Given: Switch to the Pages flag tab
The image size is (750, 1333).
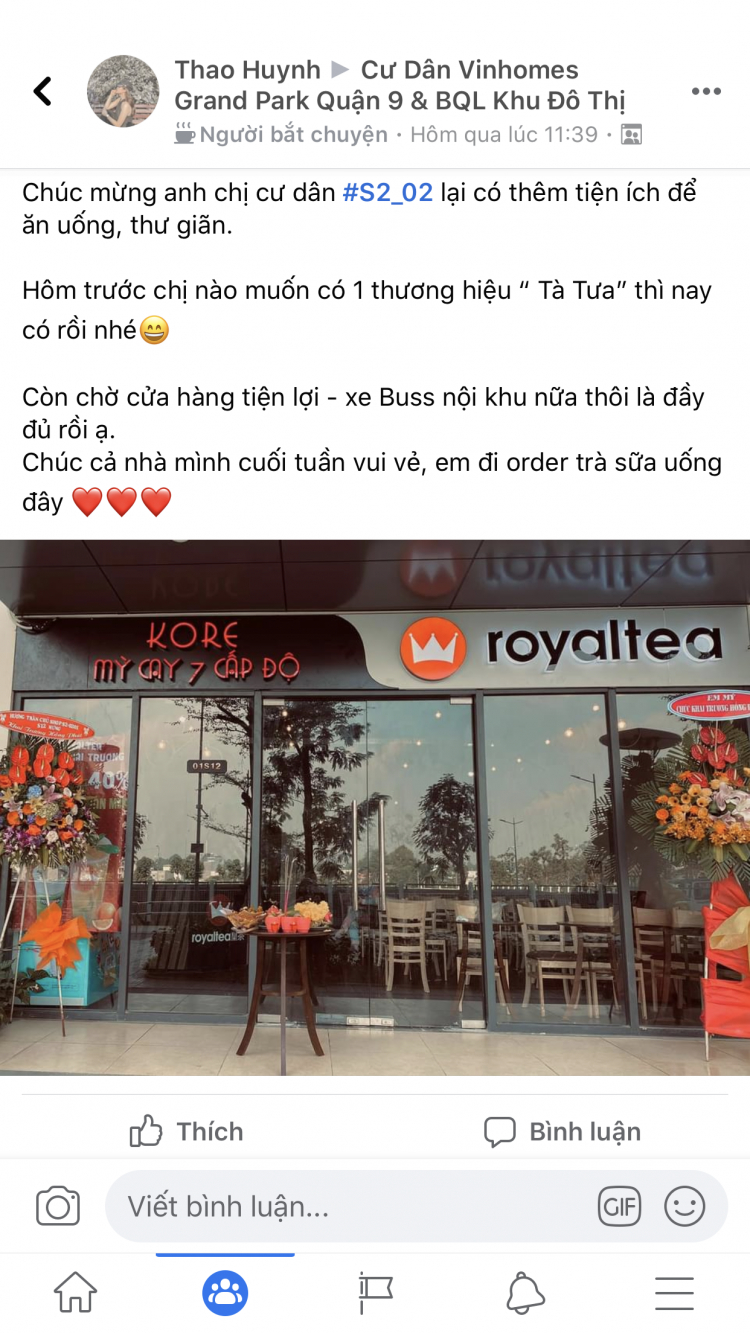Looking at the screenshot, I should [375, 1293].
